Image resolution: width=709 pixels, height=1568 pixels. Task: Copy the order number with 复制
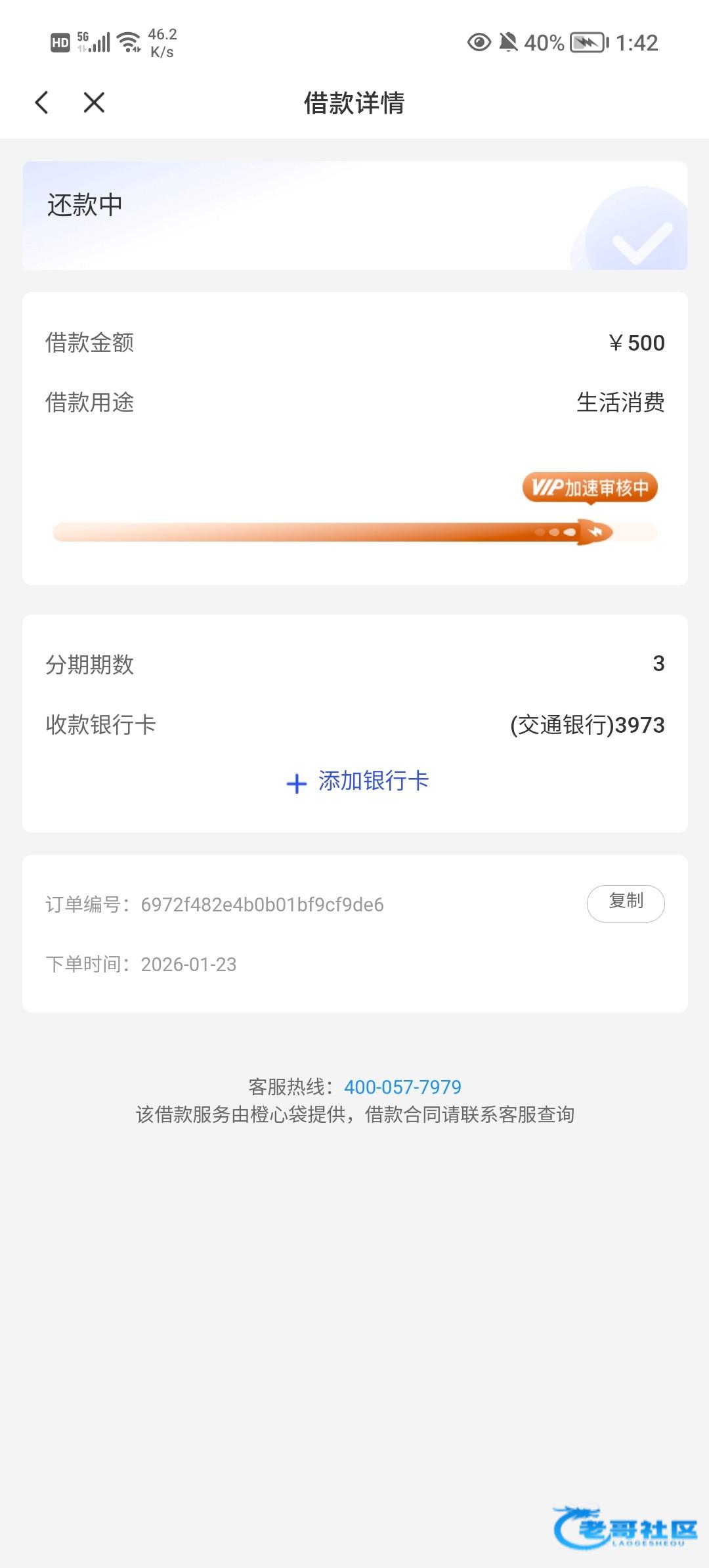pyautogui.click(x=625, y=903)
